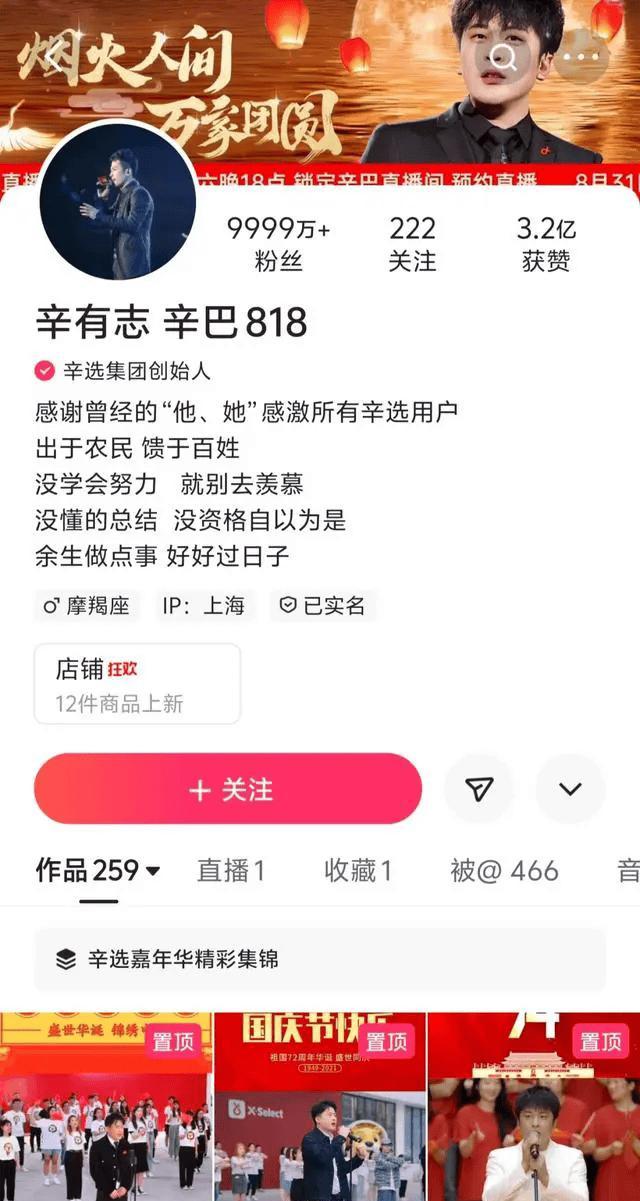The width and height of the screenshot is (640, 1201).
Task: Switch to the 被@ 466 tab
Action: pos(504,871)
